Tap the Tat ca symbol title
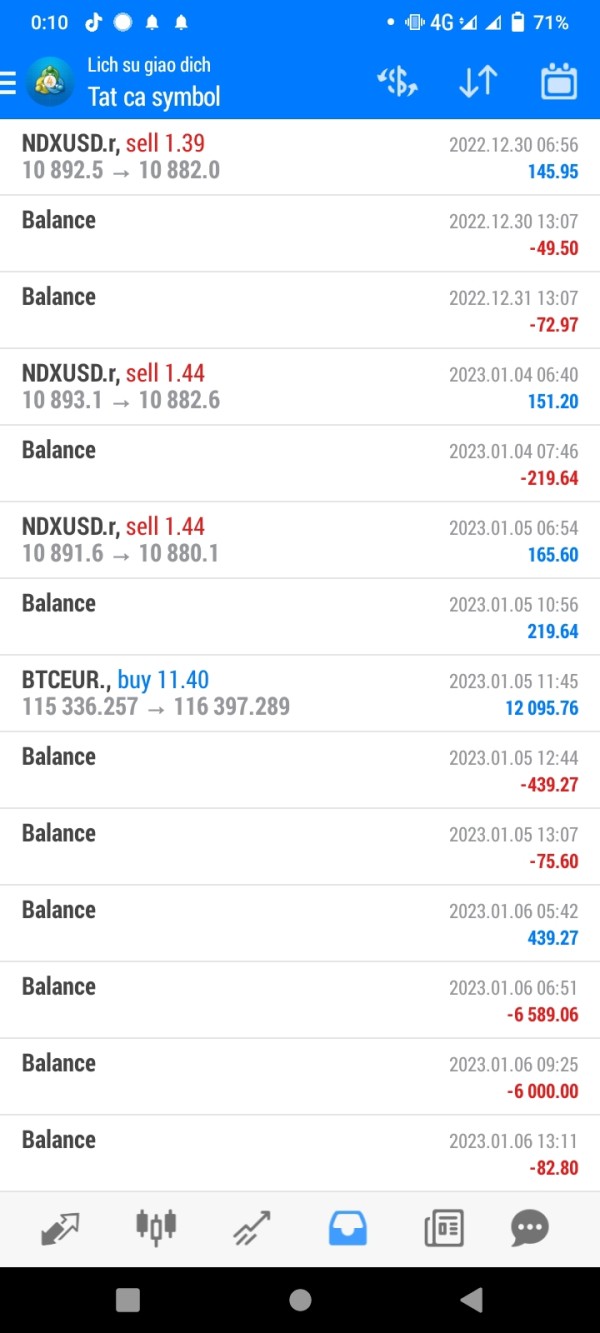This screenshot has width=600, height=1333. point(154,97)
